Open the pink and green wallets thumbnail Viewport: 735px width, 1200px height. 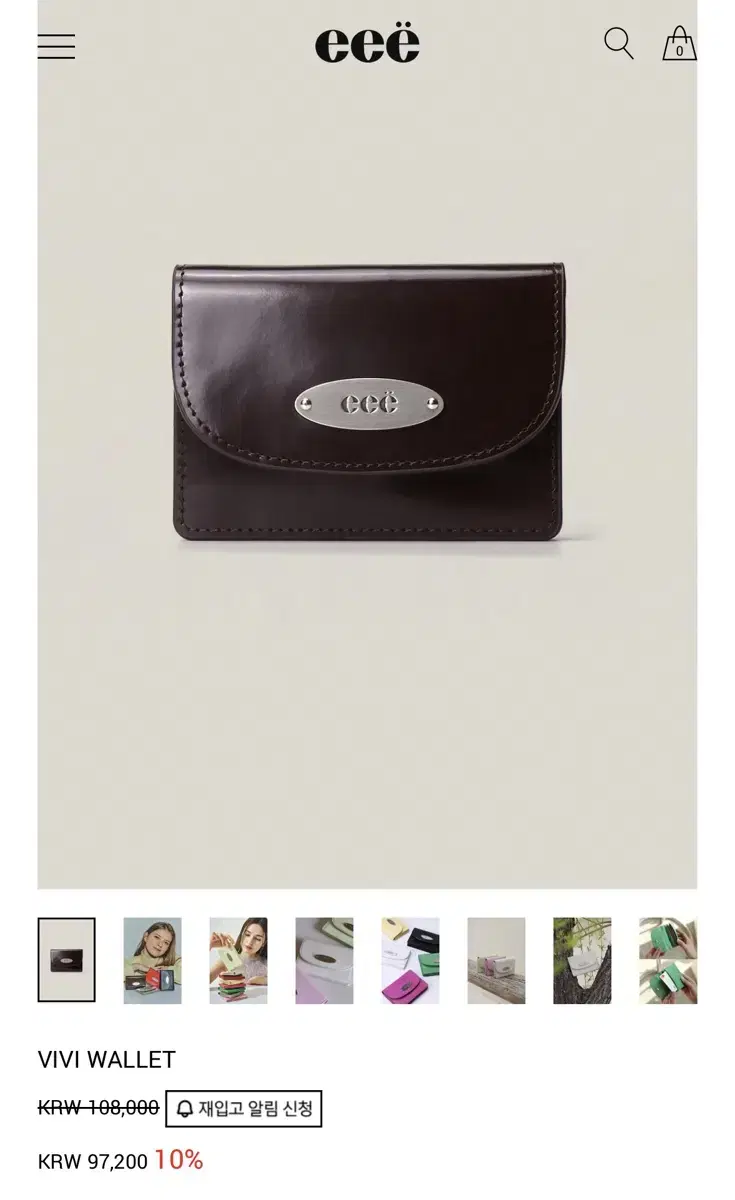tap(408, 960)
